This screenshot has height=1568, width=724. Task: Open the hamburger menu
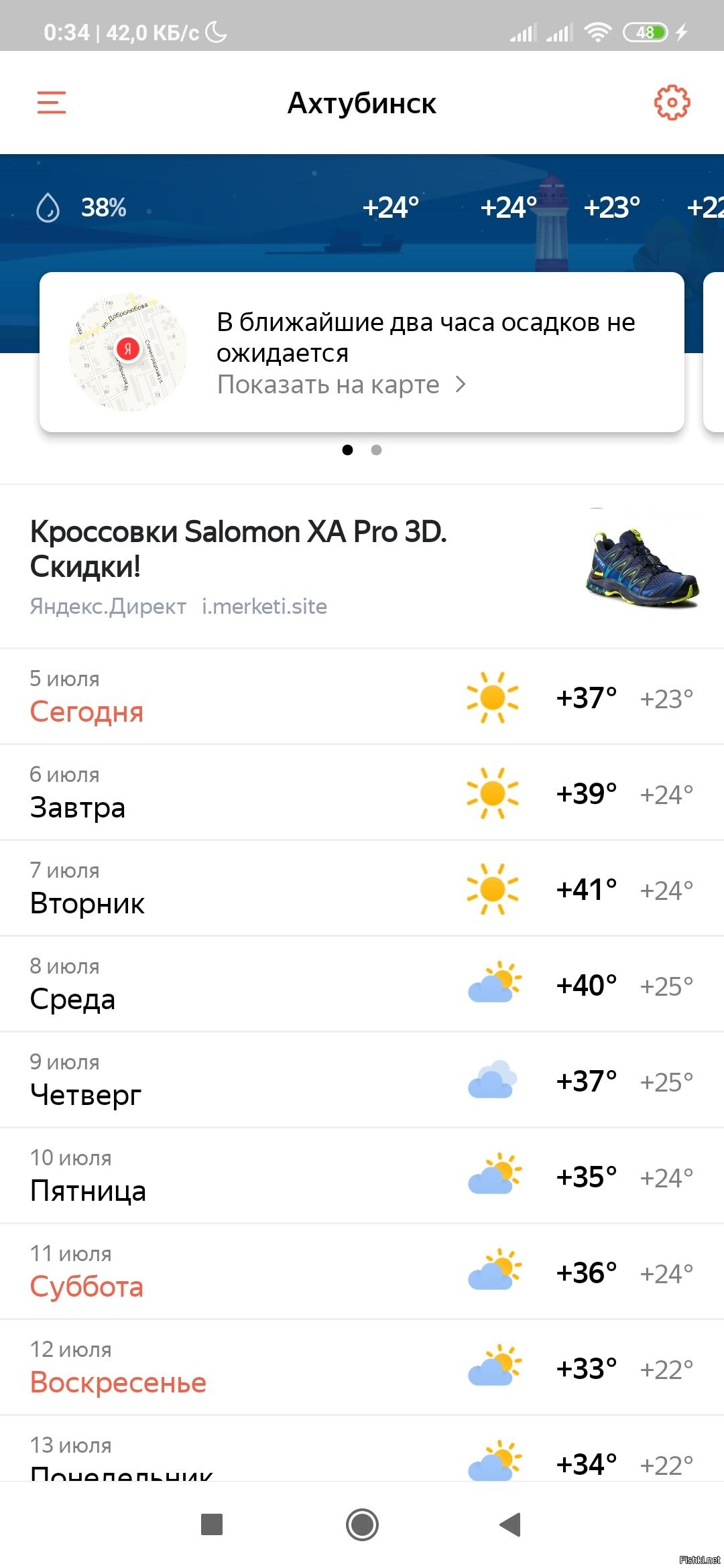[52, 103]
